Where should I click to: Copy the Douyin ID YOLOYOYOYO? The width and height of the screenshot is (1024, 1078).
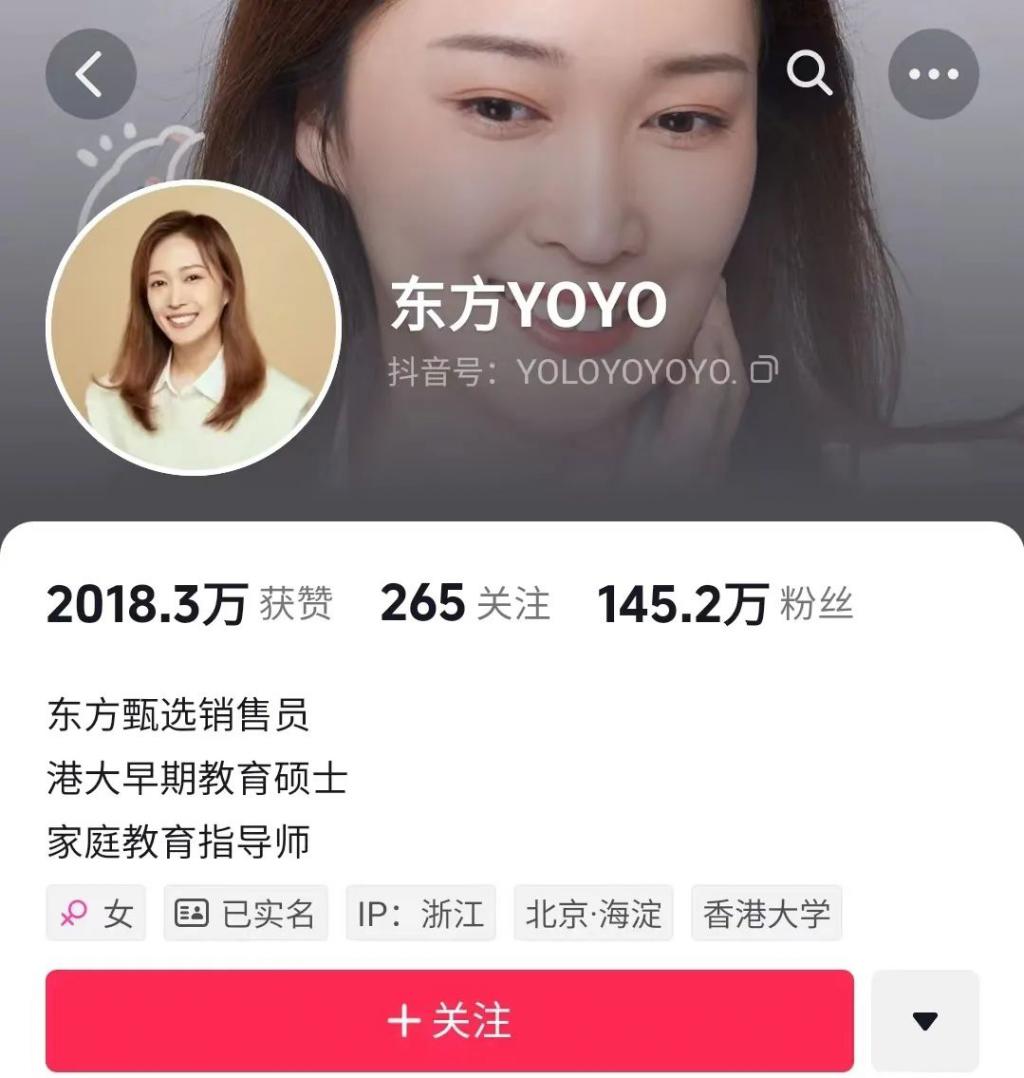(x=765, y=370)
